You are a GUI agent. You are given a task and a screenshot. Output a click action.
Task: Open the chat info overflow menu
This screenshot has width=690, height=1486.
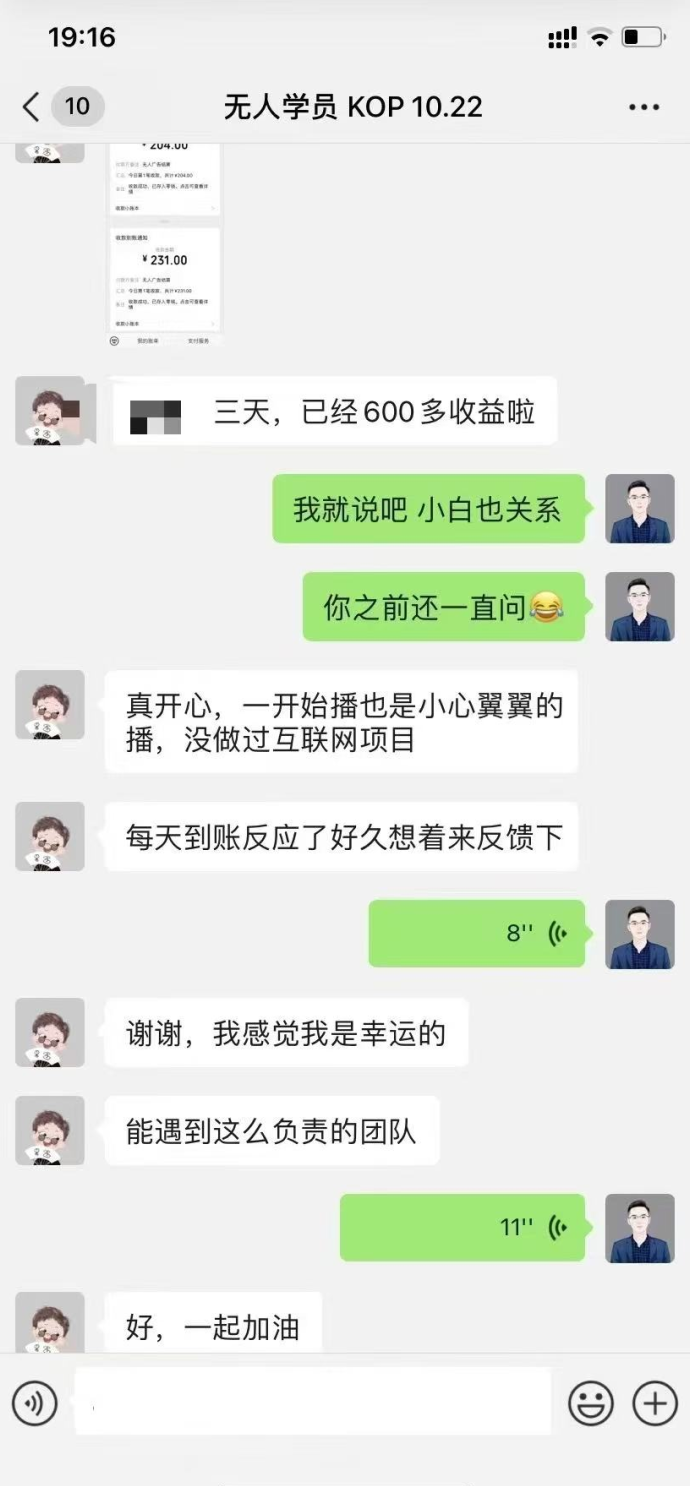point(644,107)
